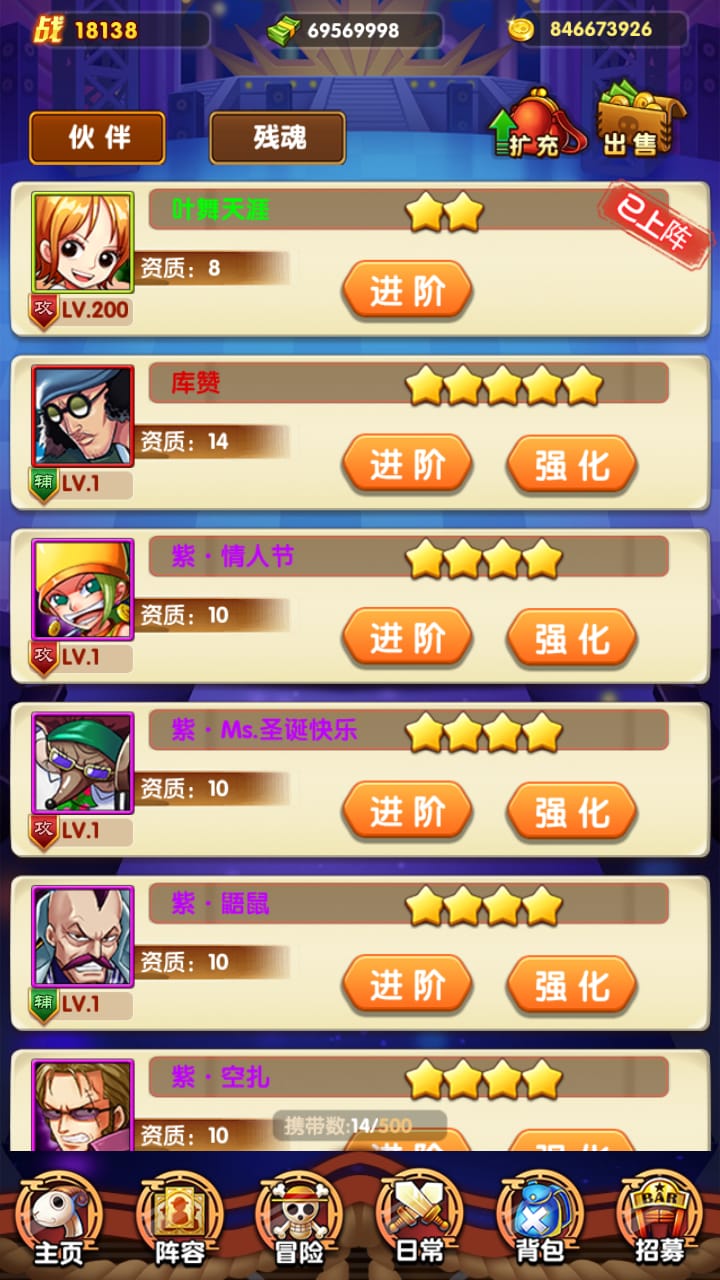Open the 阵容 lineup tab

(x=180, y=1220)
